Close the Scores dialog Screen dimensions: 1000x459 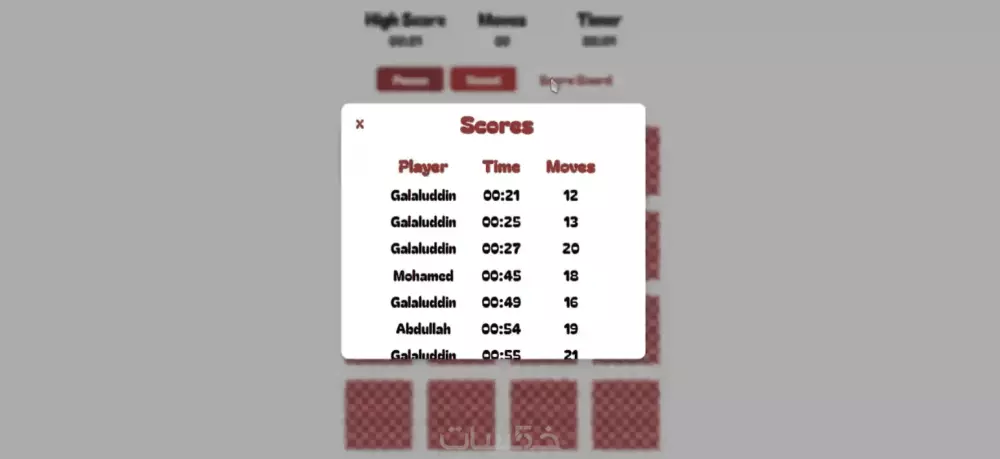360,124
